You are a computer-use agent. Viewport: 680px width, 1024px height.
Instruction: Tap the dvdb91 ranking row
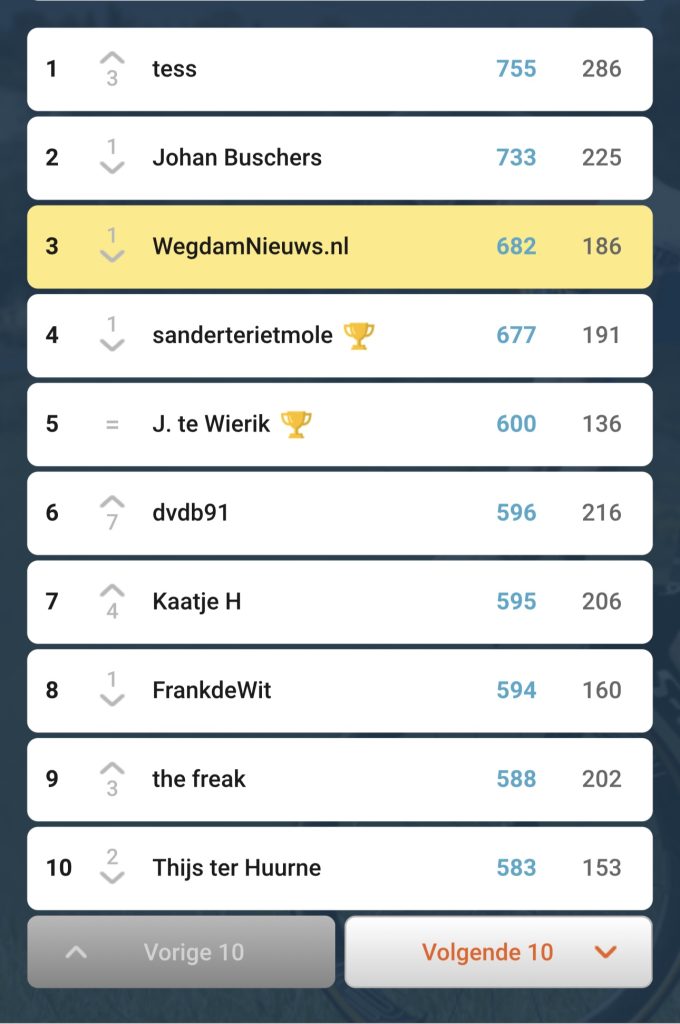(x=340, y=513)
